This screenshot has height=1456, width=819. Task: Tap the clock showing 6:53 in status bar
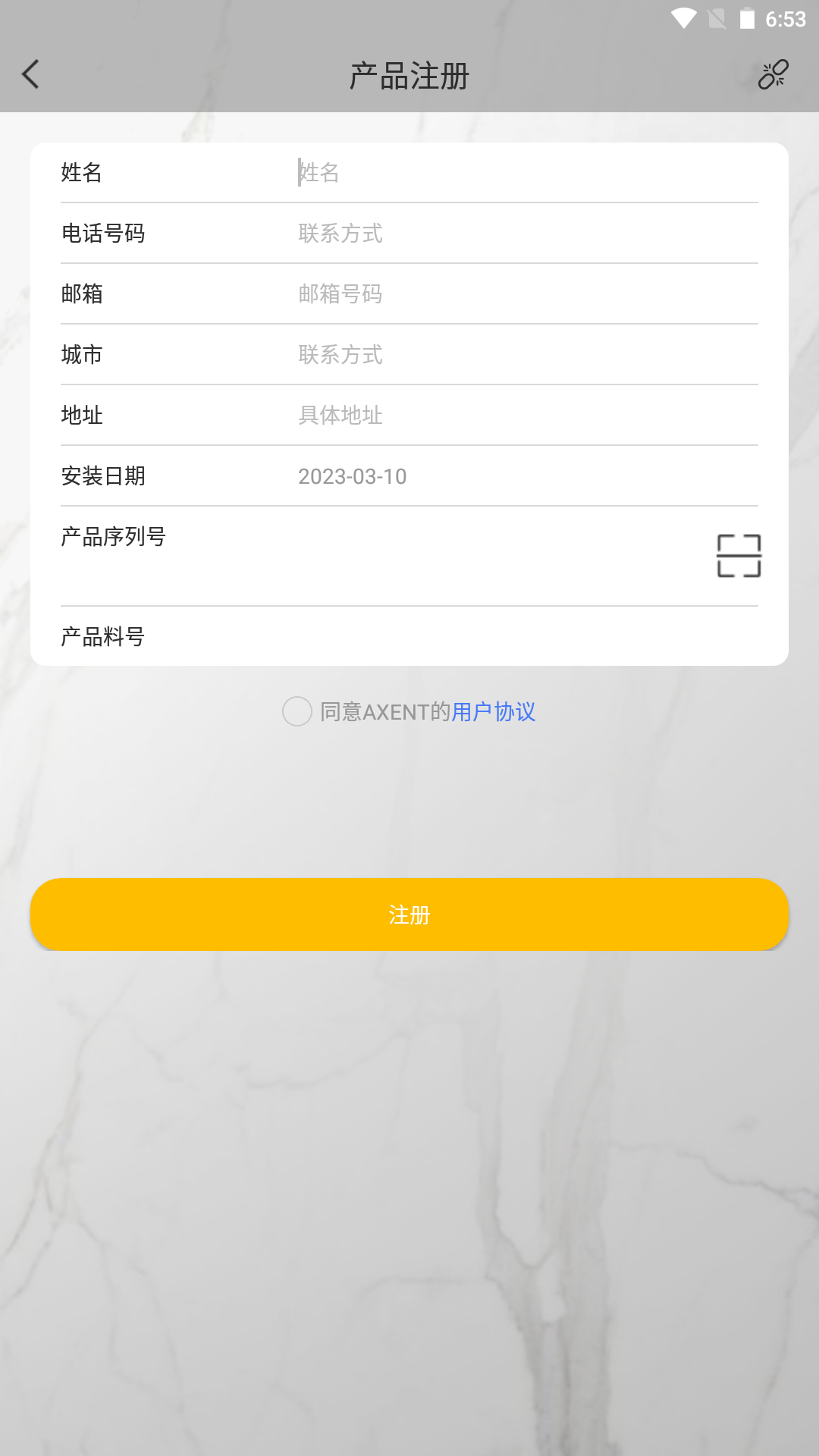click(x=787, y=20)
